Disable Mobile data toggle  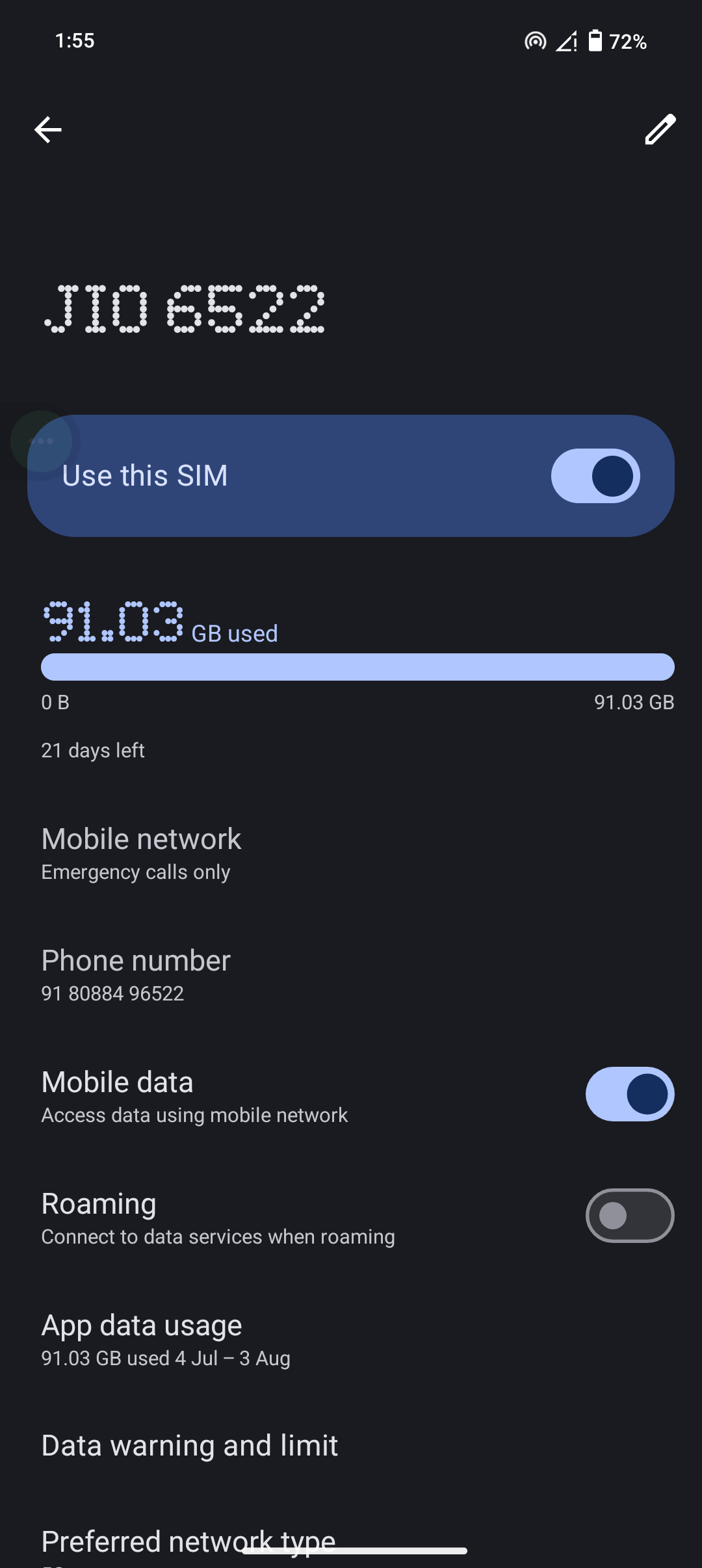(629, 1094)
